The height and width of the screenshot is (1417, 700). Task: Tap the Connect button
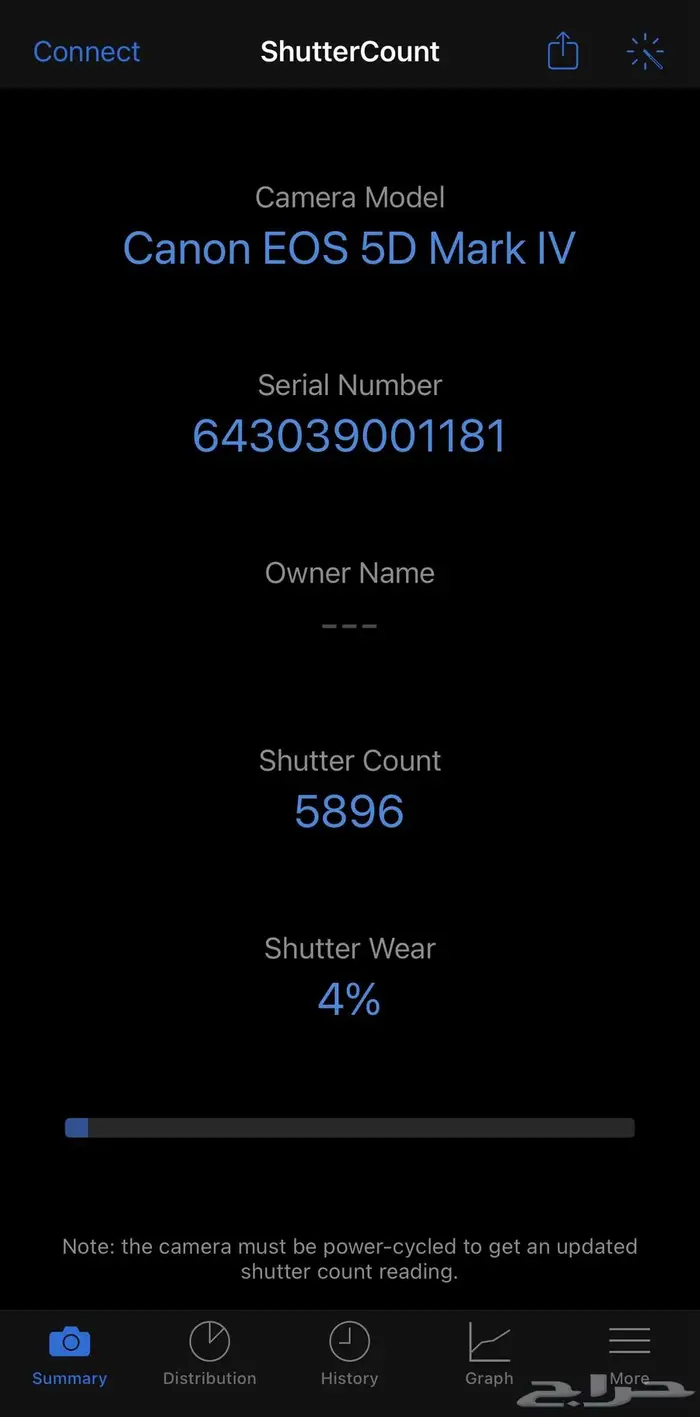click(x=87, y=52)
